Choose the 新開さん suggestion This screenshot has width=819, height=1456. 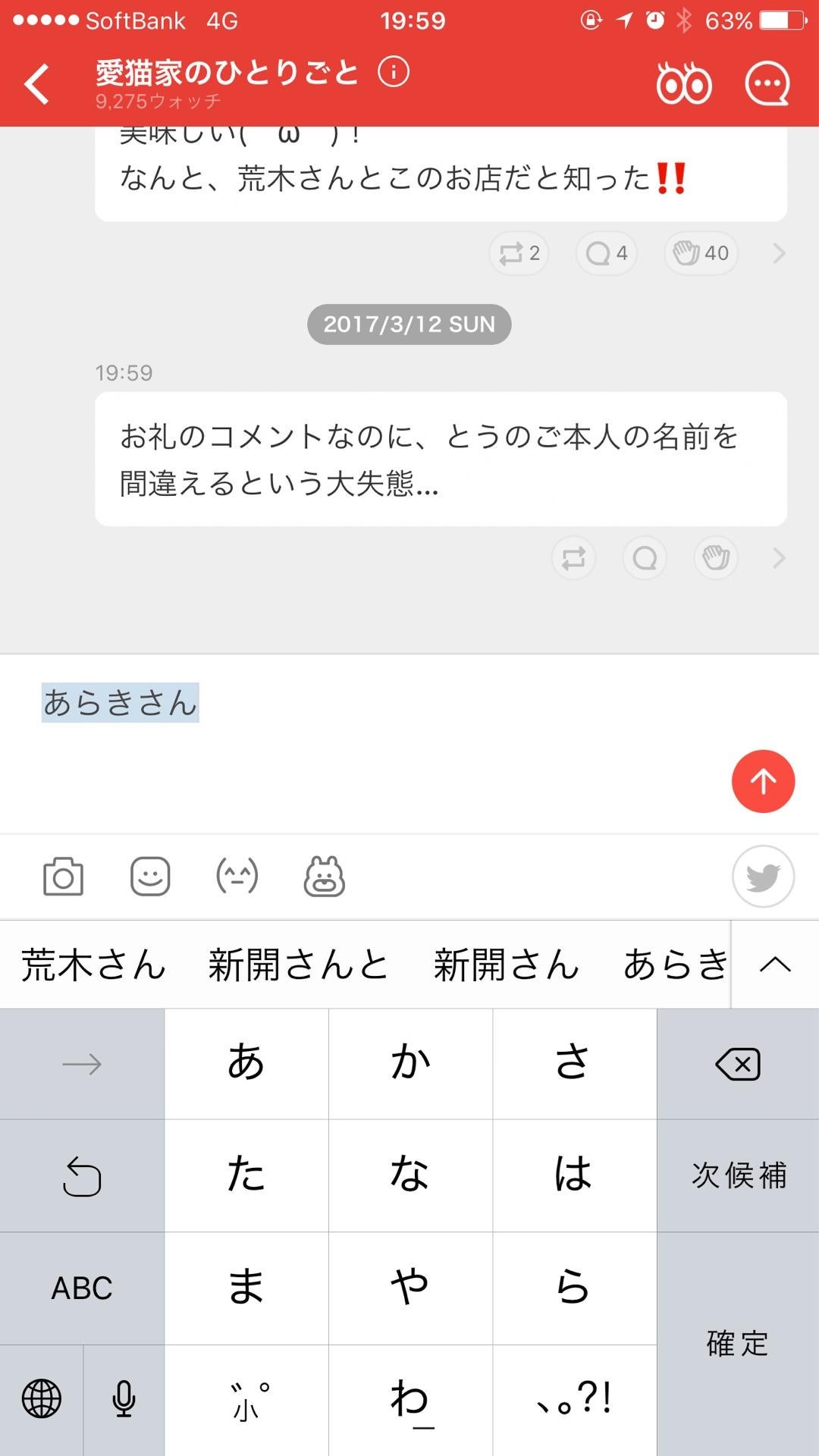pos(503,965)
